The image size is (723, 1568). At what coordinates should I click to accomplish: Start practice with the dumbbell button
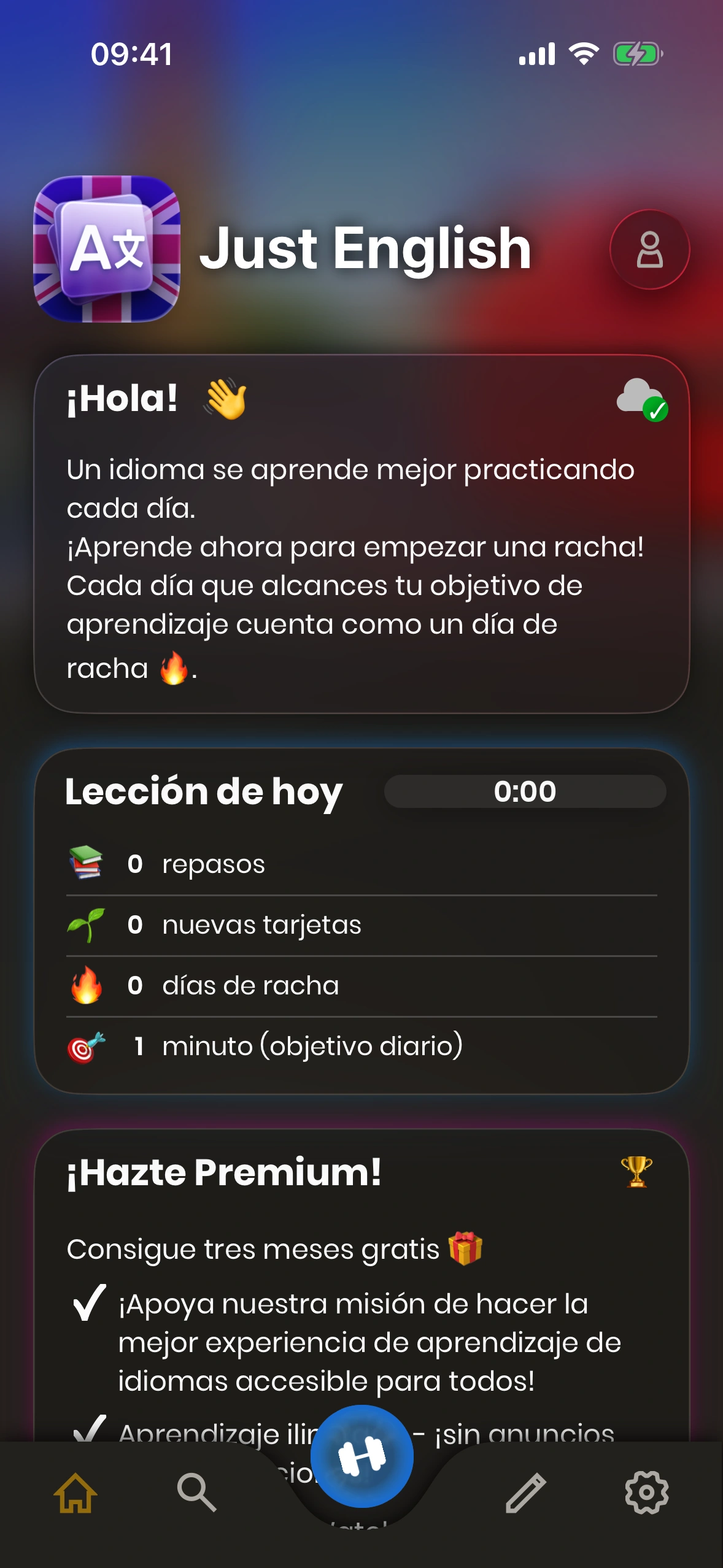[x=361, y=1456]
